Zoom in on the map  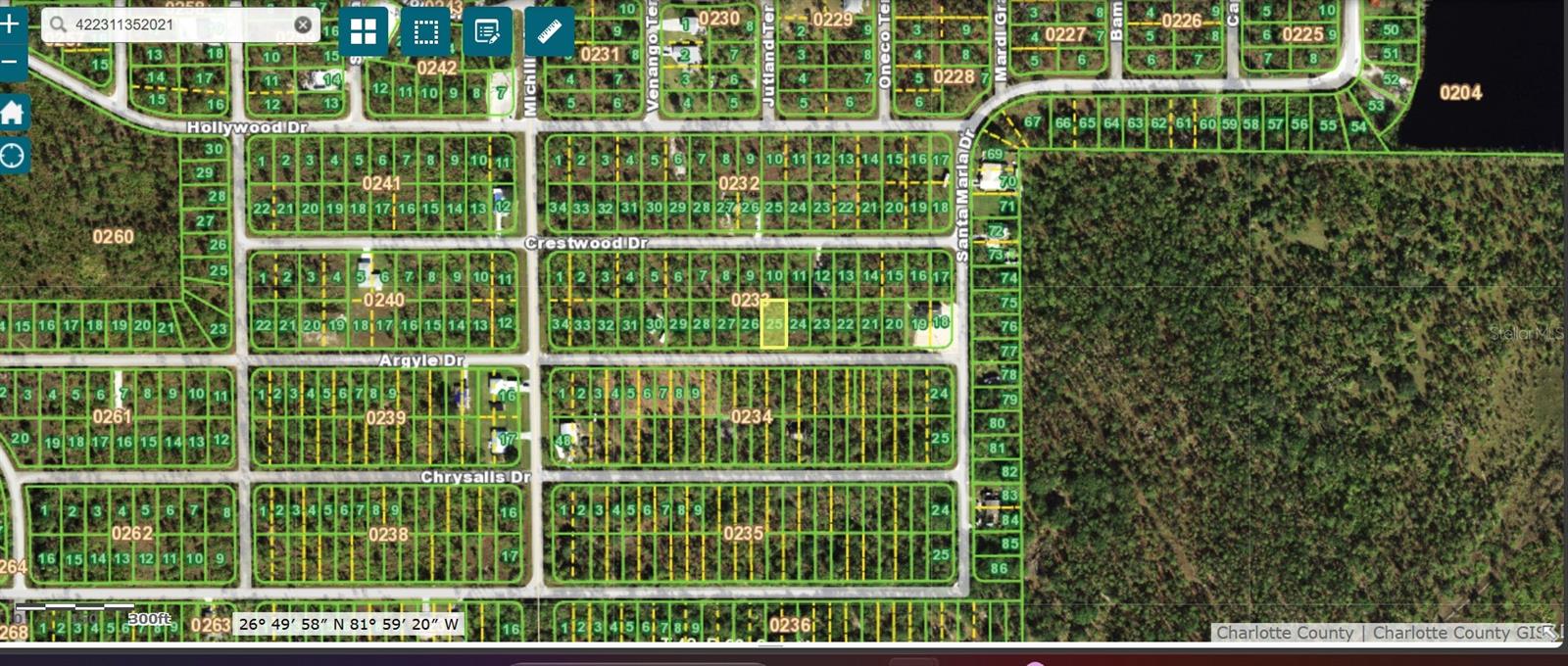point(10,24)
